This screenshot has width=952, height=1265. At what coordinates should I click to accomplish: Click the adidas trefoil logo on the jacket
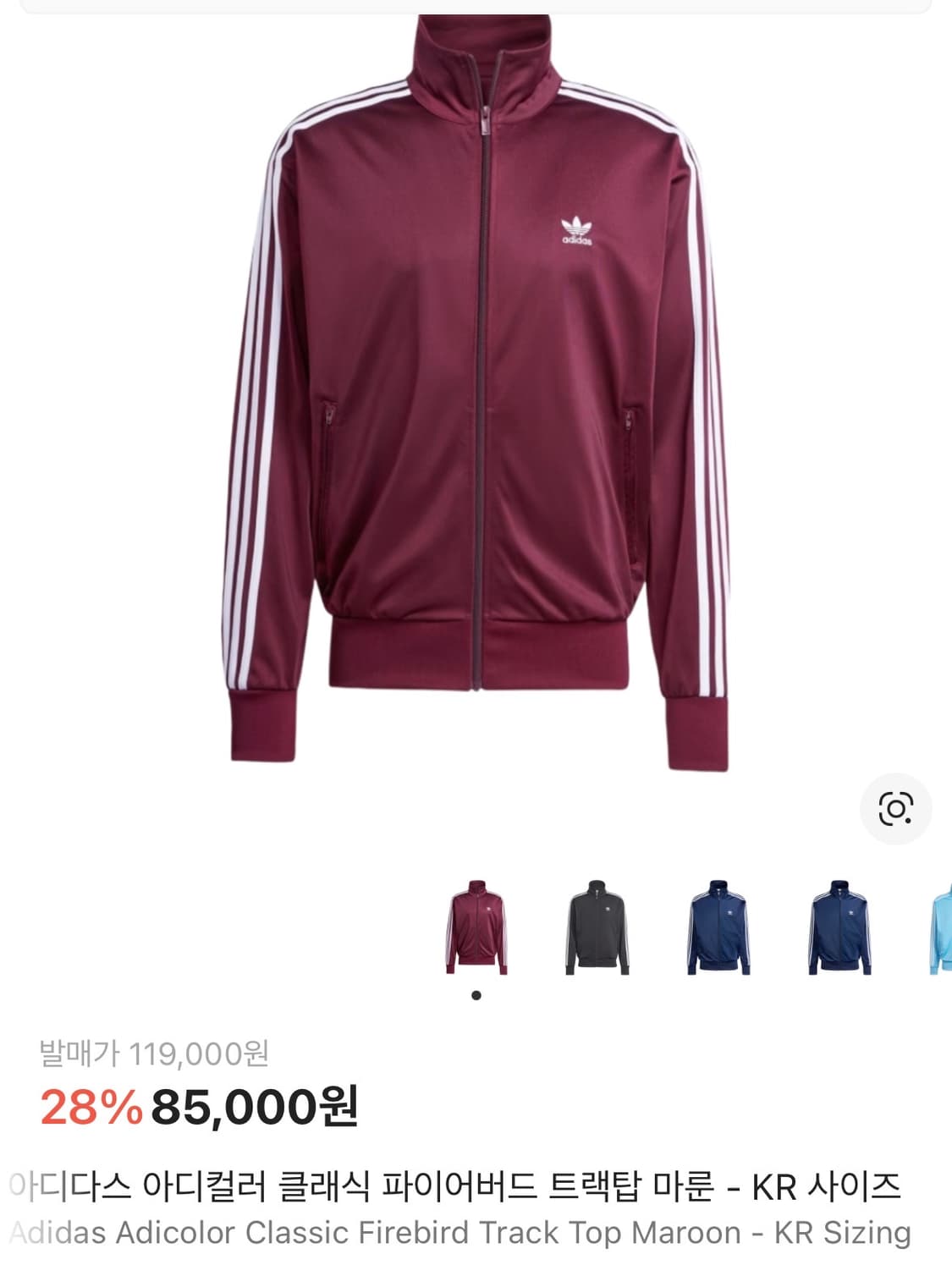click(x=578, y=228)
